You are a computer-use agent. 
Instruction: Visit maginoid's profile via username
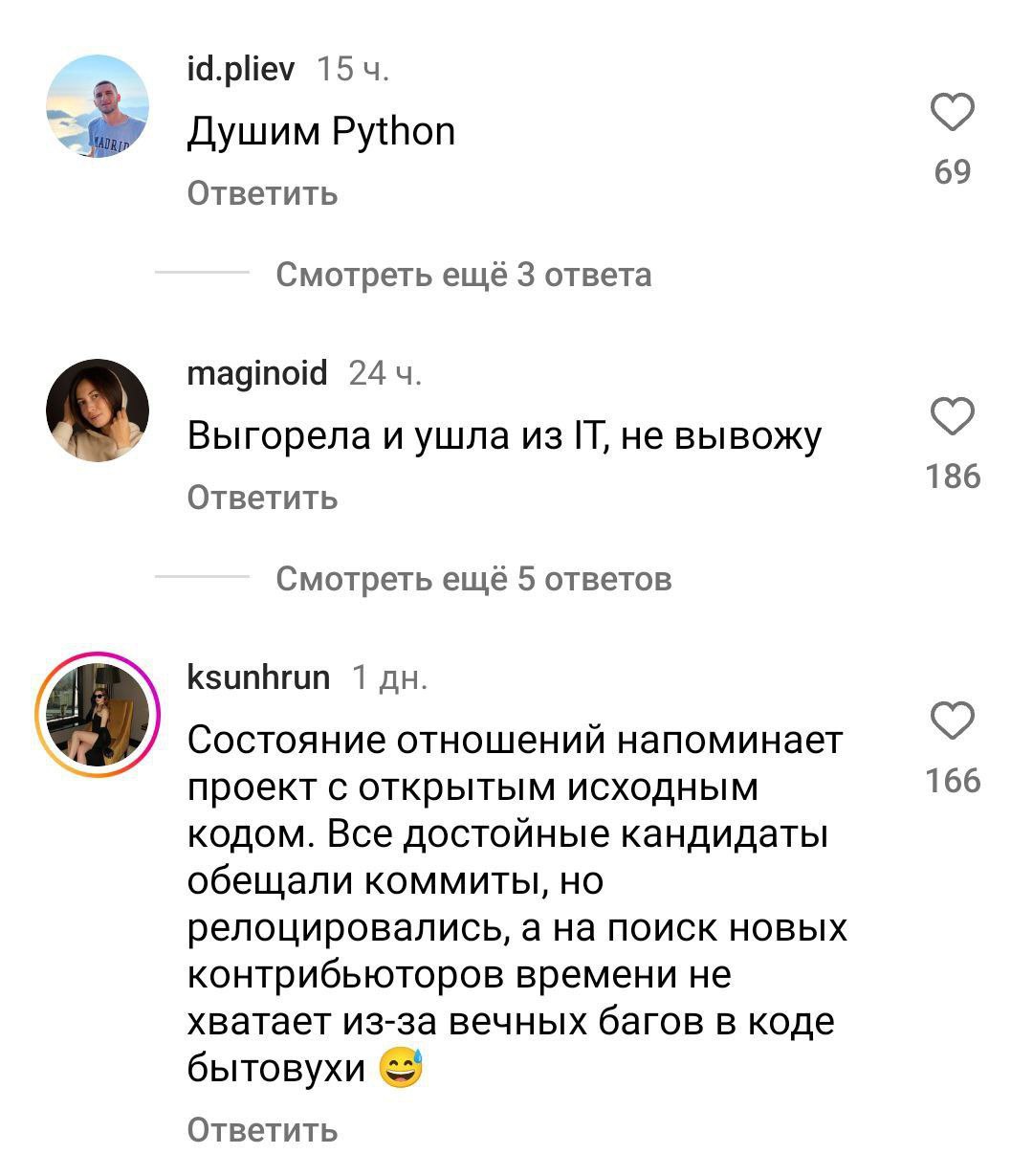tap(256, 372)
